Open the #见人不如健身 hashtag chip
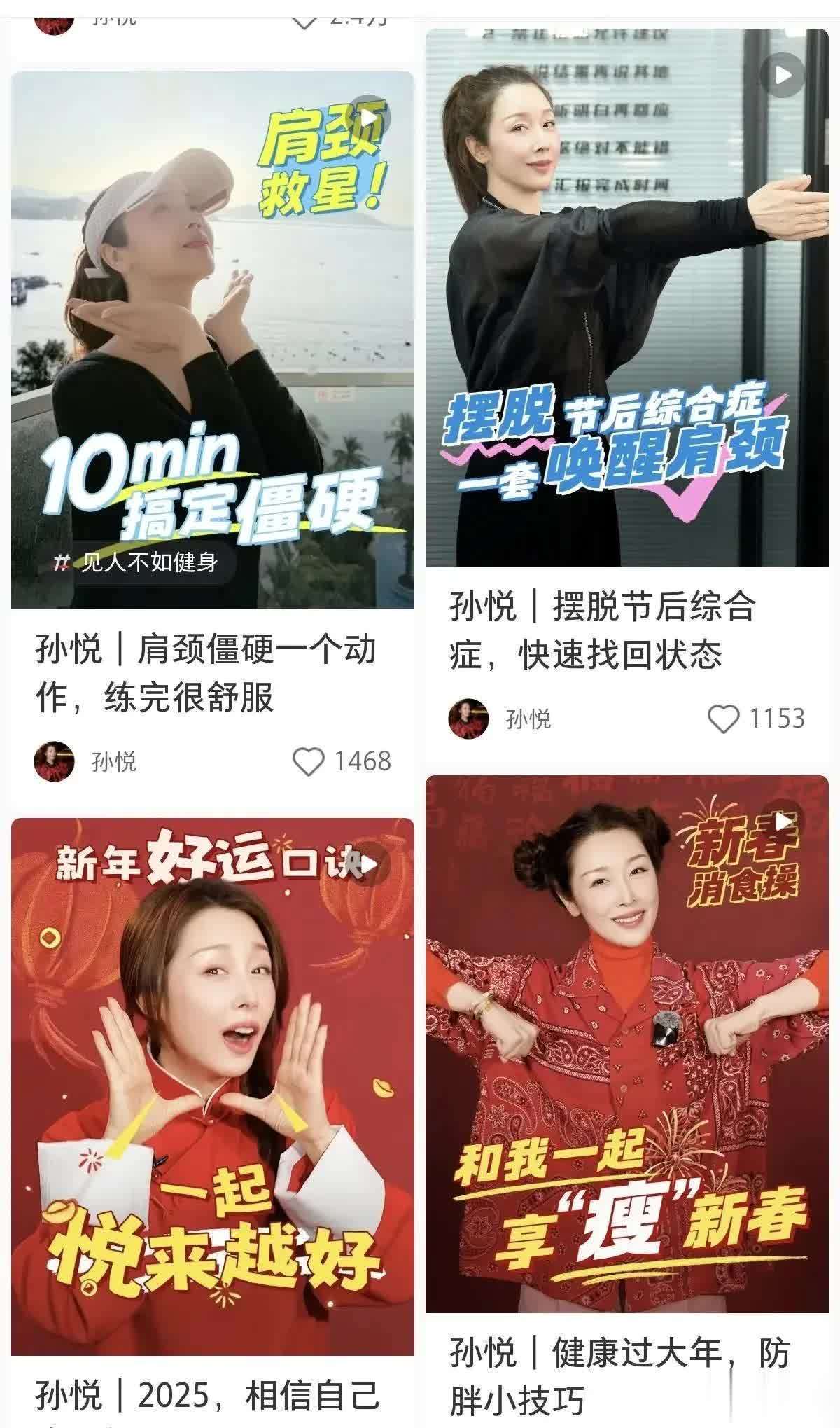The height and width of the screenshot is (1428, 840). 137,562
